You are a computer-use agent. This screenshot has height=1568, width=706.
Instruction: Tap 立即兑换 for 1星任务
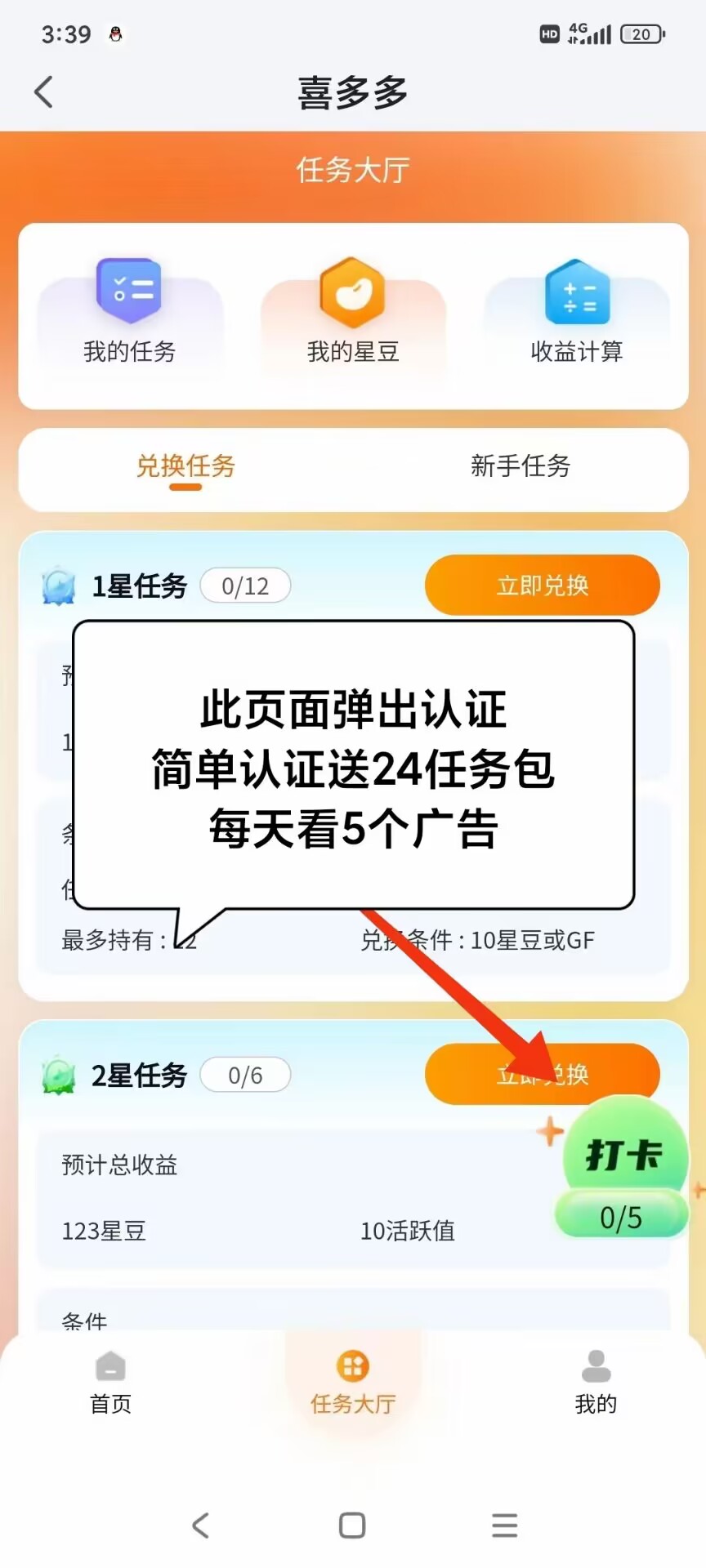pos(542,586)
